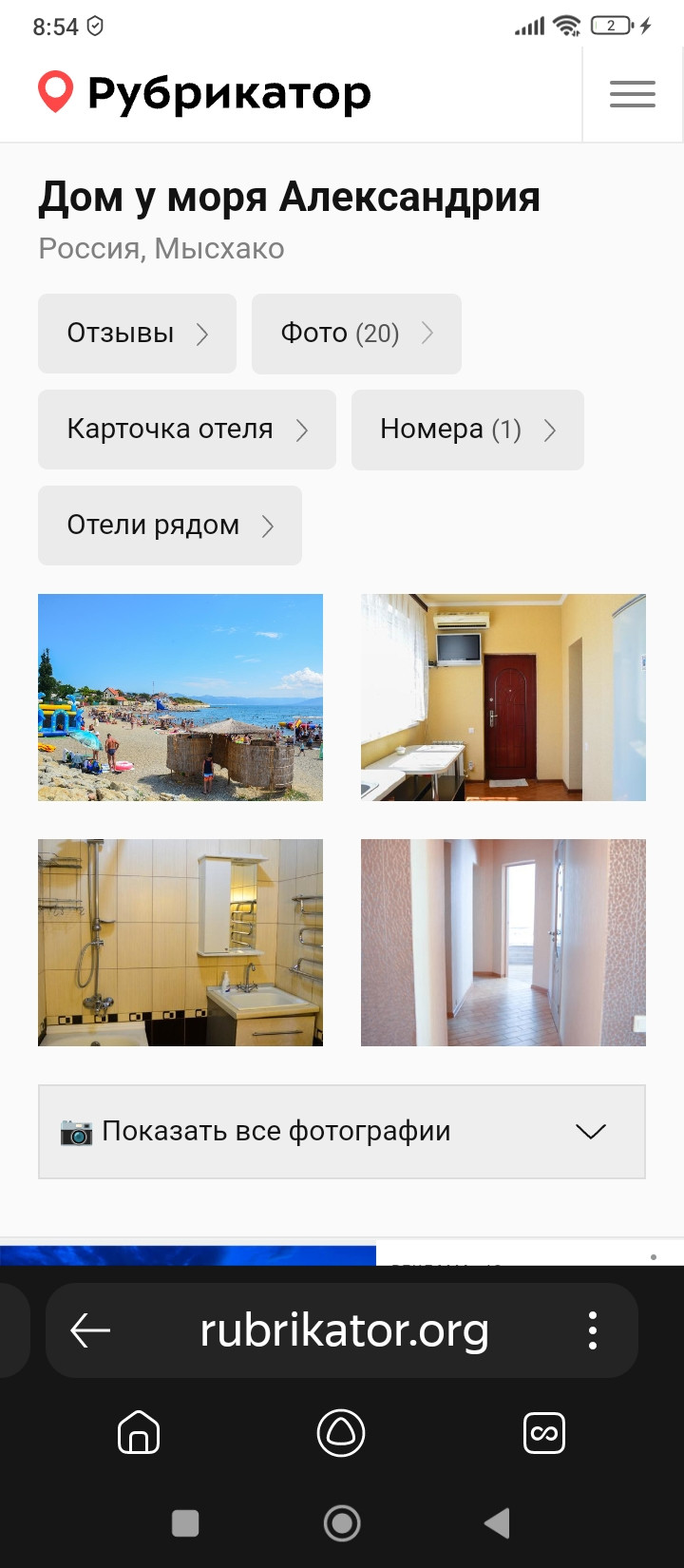Open Карточка отеля details

(x=187, y=430)
